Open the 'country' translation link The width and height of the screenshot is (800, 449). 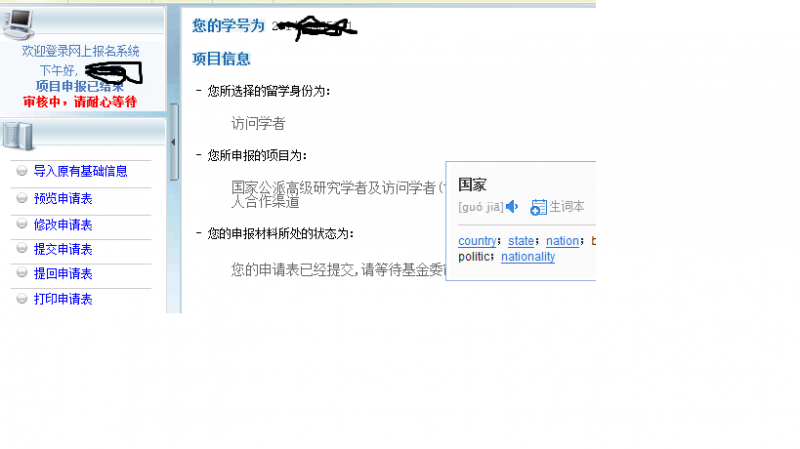coord(477,241)
